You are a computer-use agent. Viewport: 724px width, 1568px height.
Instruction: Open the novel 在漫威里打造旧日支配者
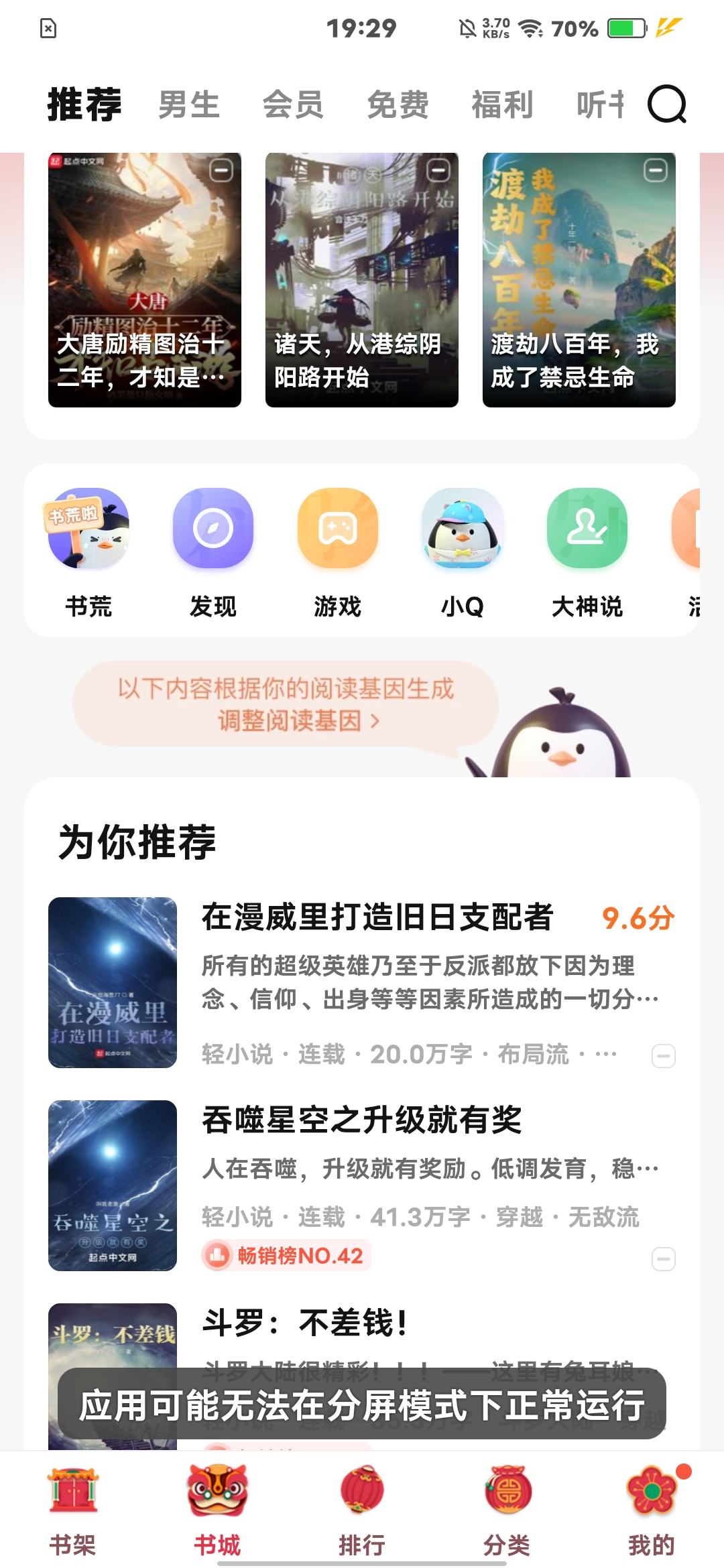click(x=377, y=917)
